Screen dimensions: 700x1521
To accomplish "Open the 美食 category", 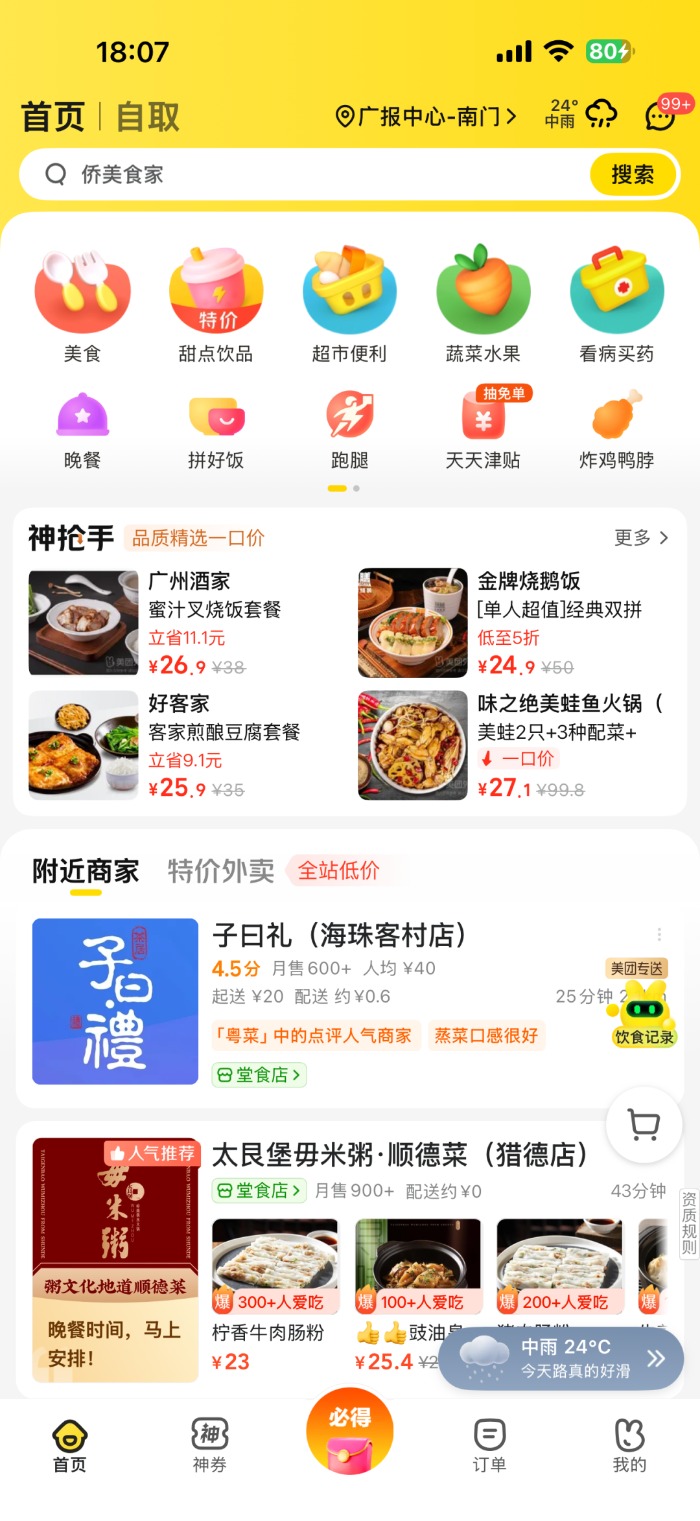I will pos(82,305).
